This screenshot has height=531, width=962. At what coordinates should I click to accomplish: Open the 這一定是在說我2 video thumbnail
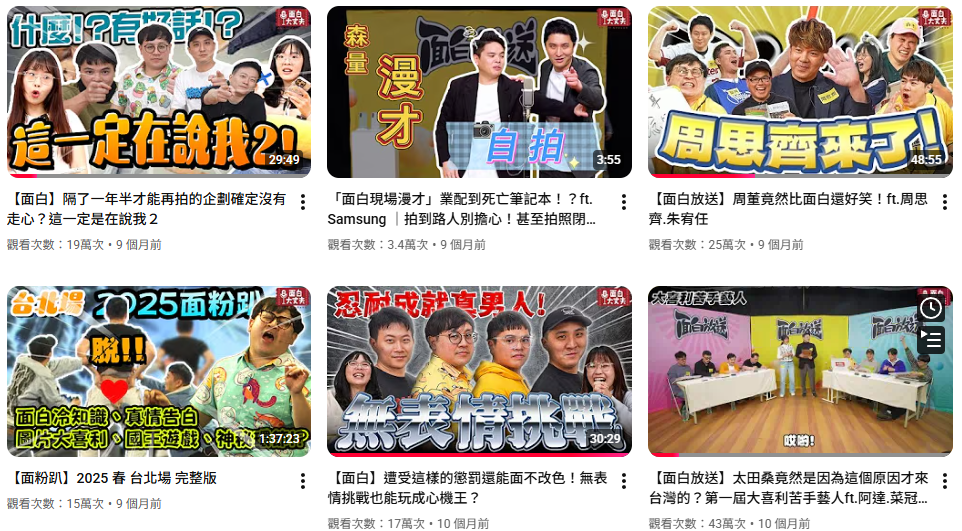(159, 92)
